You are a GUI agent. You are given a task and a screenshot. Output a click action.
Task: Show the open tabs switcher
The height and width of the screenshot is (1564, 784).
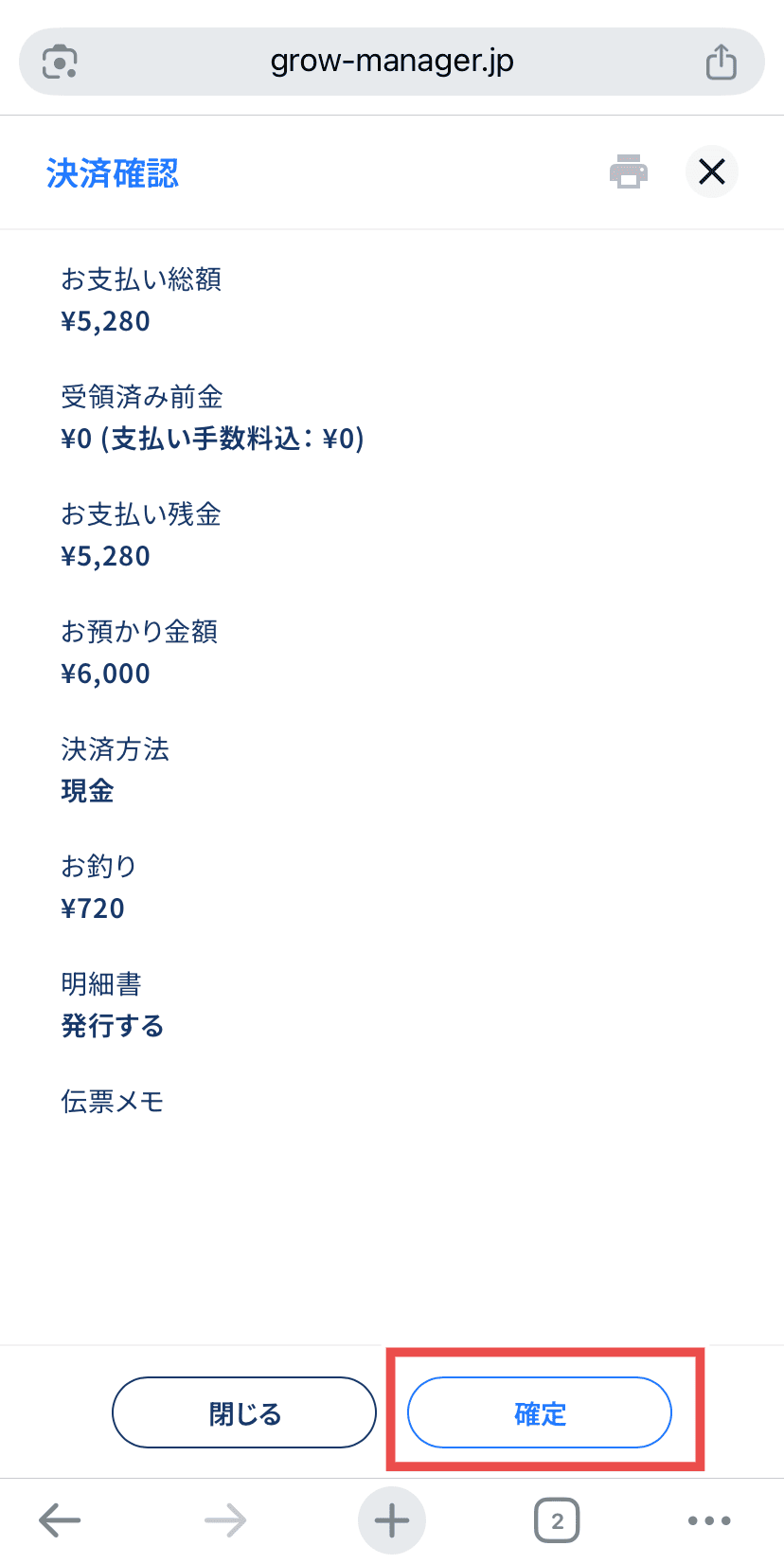coord(557,1520)
